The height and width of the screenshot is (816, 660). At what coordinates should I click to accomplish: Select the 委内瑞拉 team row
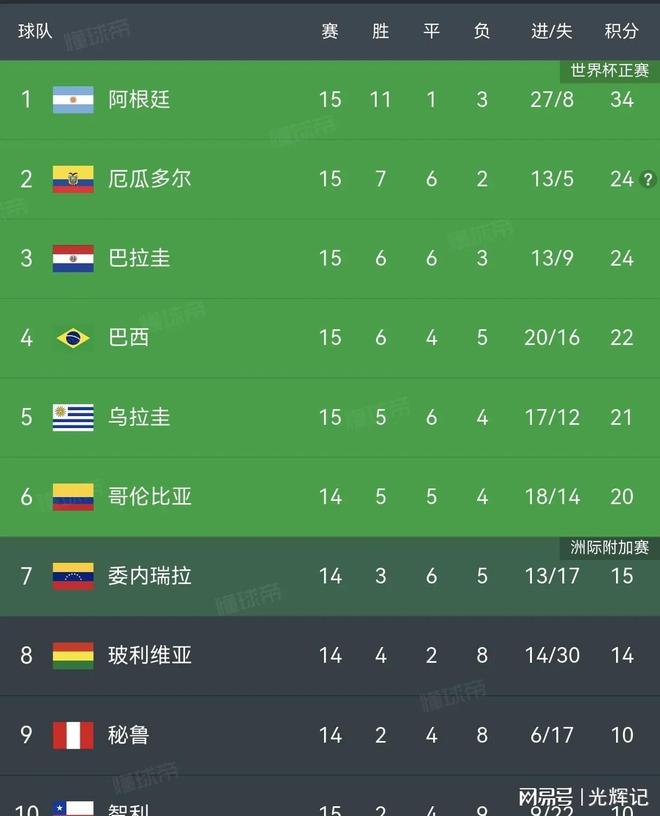pos(149,576)
